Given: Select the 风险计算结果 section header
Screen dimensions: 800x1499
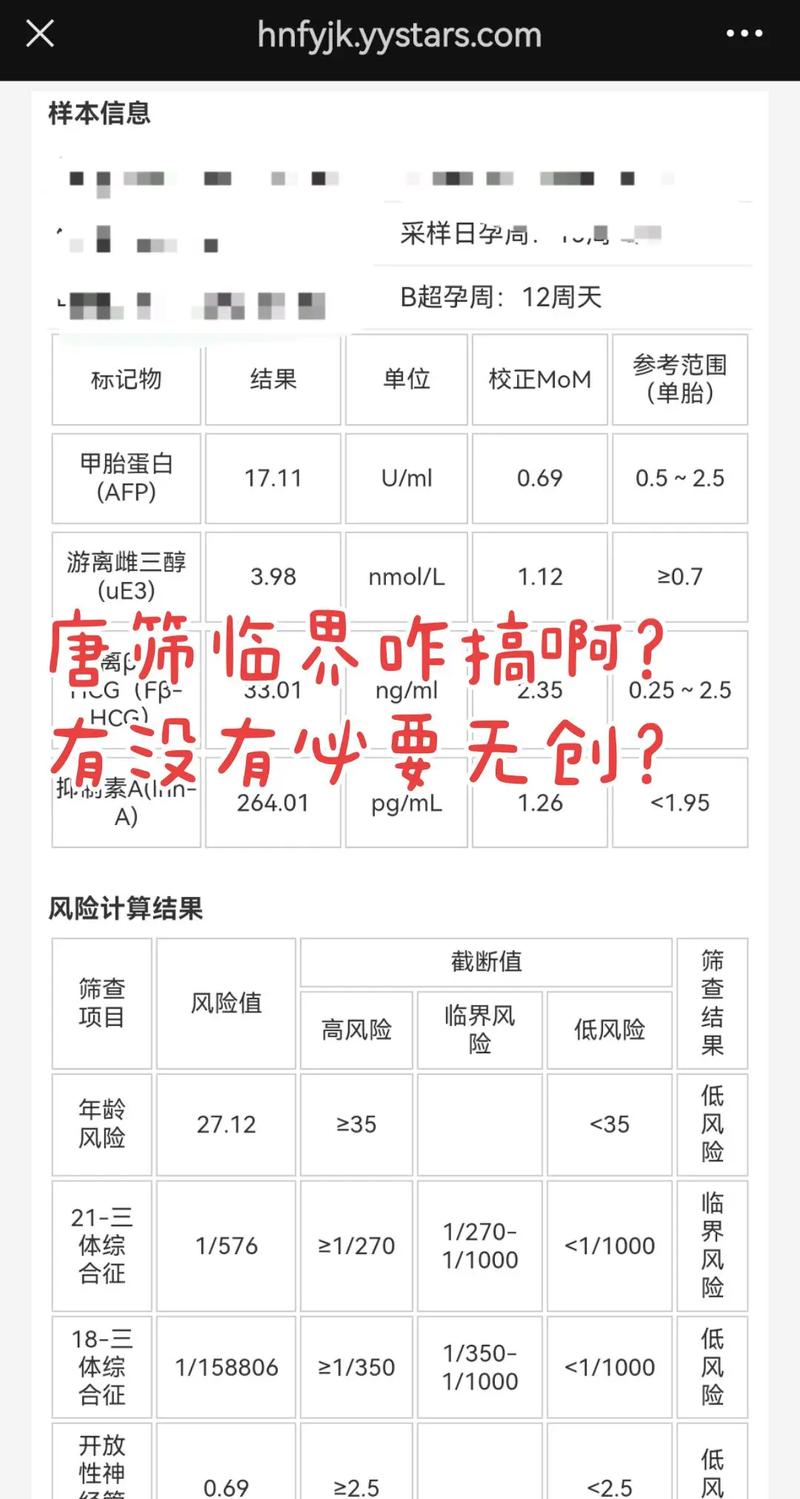Looking at the screenshot, I should [112, 909].
